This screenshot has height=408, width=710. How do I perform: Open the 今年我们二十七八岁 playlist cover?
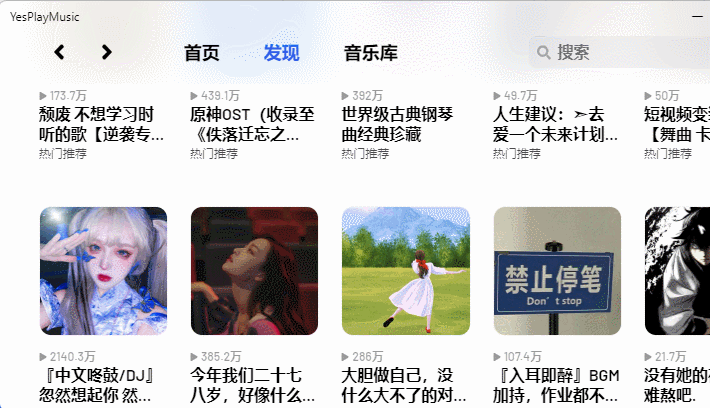point(254,271)
